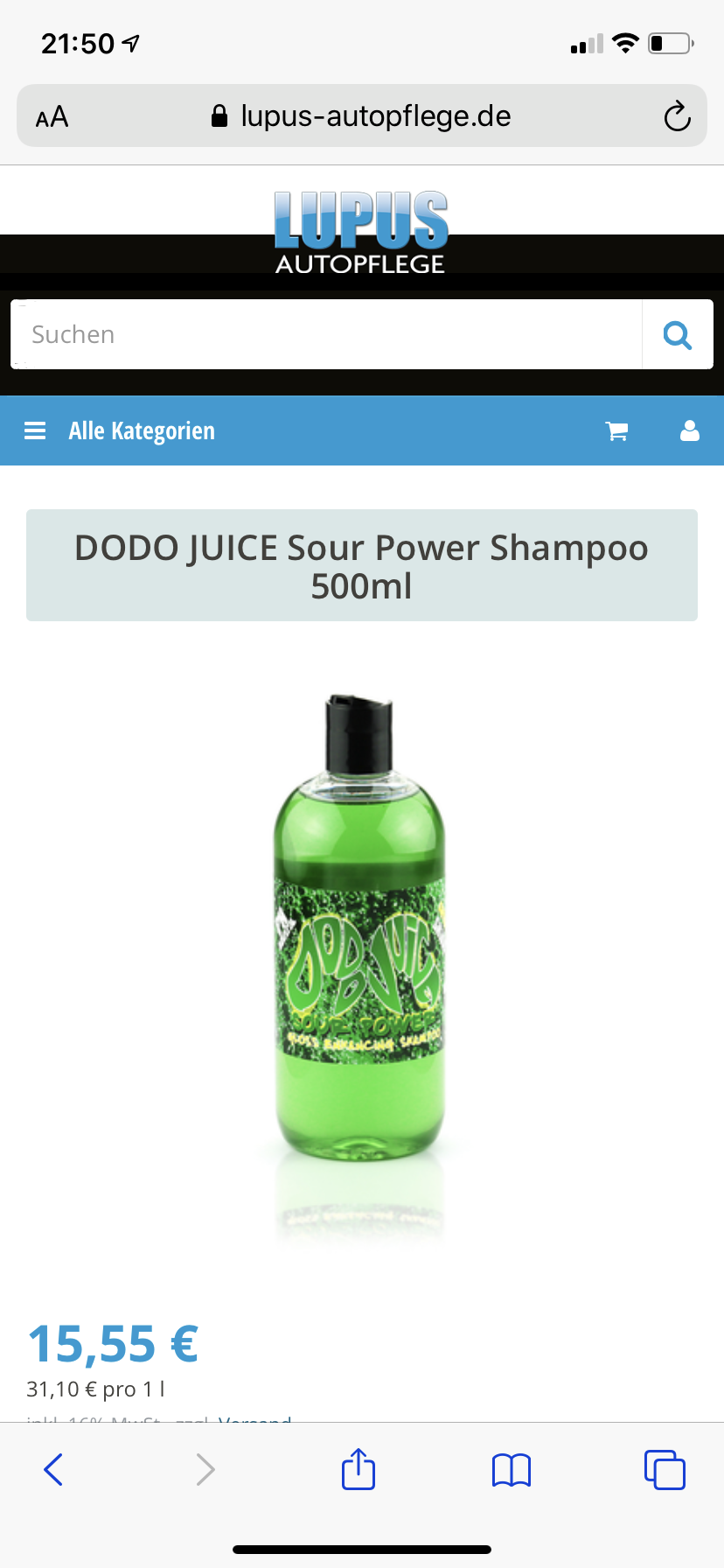Open the Alle Kategorien menu
Screen dimensions: 724x1568
pos(121,430)
